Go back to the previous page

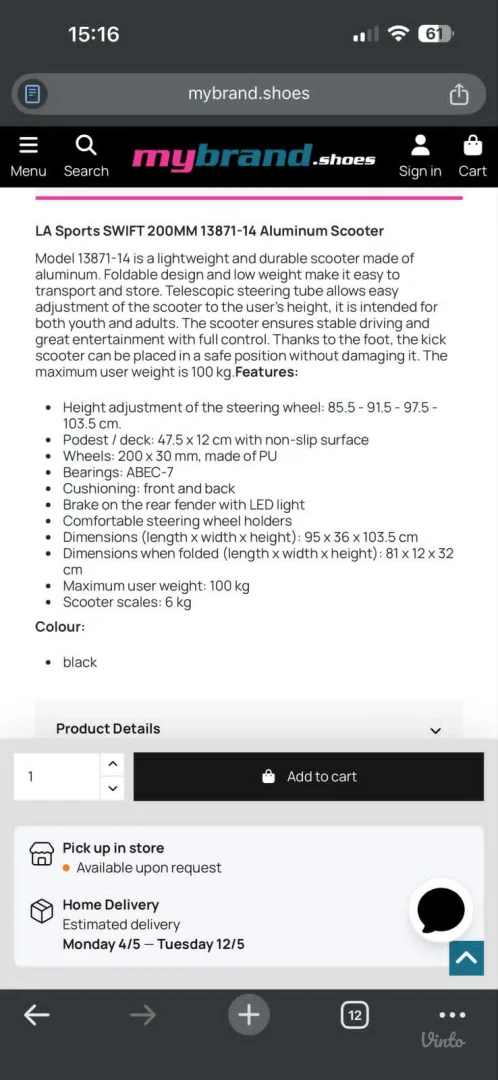click(36, 1015)
